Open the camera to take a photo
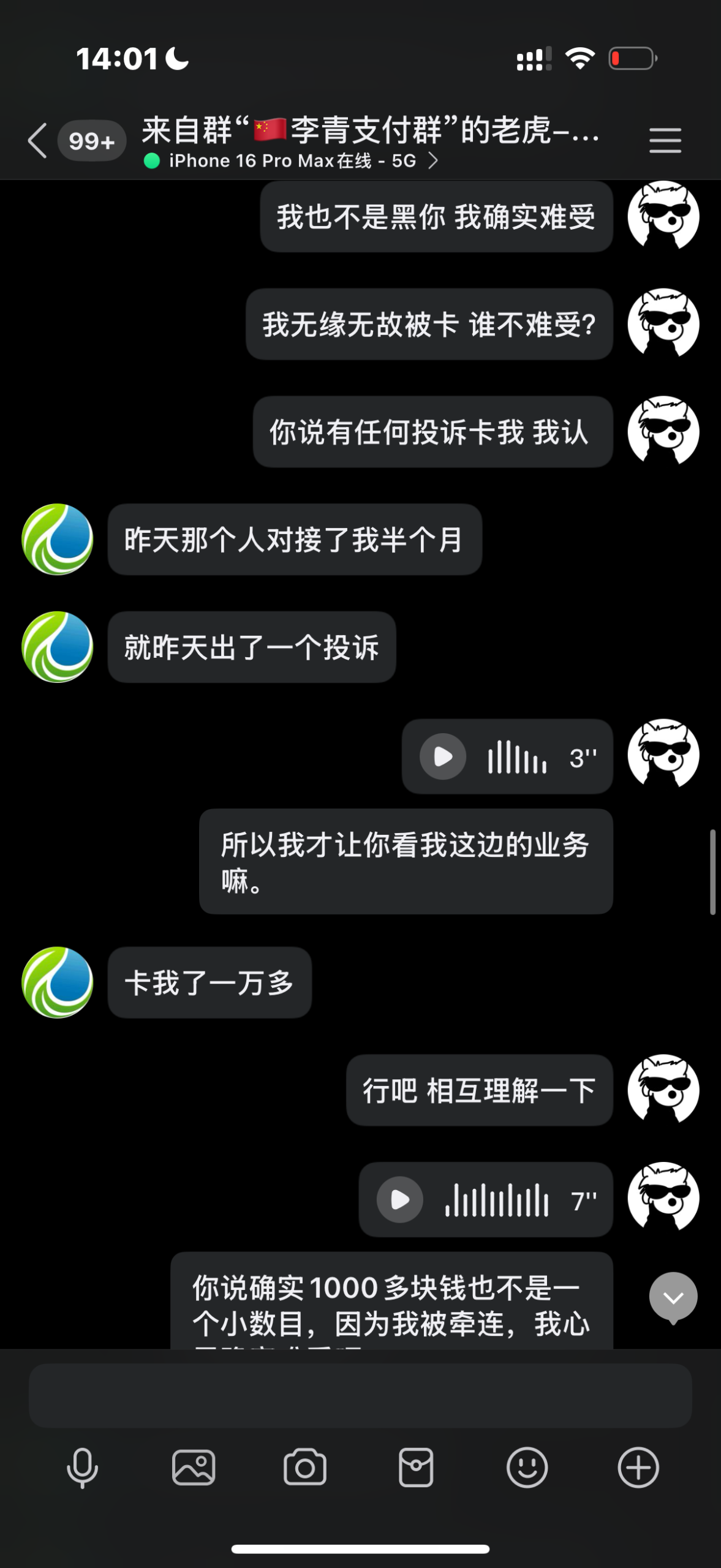The height and width of the screenshot is (1568, 721). coord(305,1468)
